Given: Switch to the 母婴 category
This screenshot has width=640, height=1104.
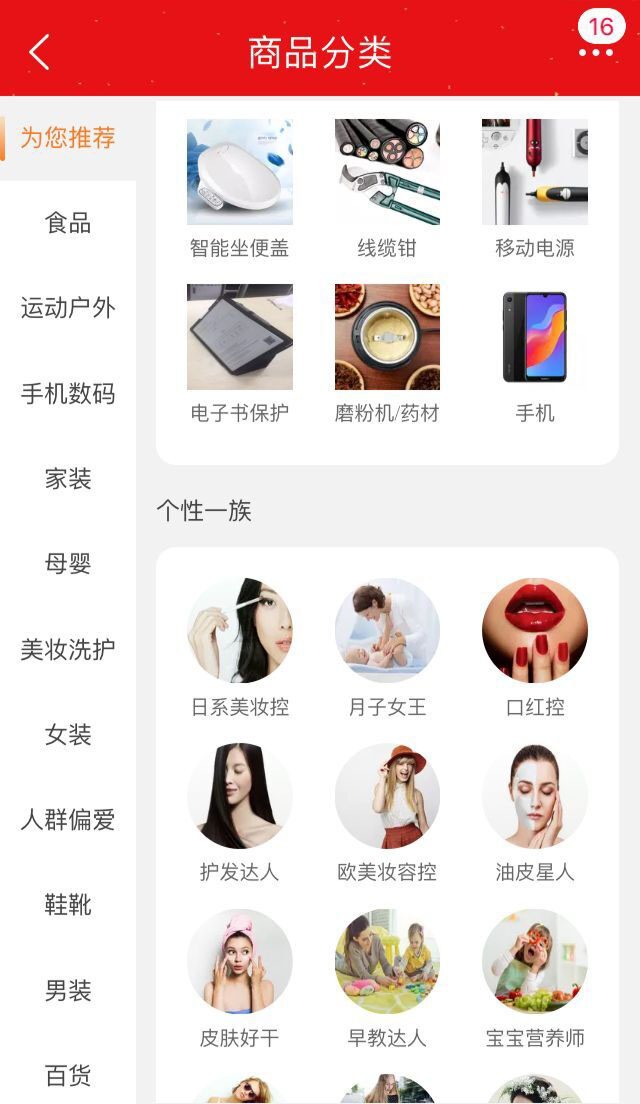Looking at the screenshot, I should [68, 564].
